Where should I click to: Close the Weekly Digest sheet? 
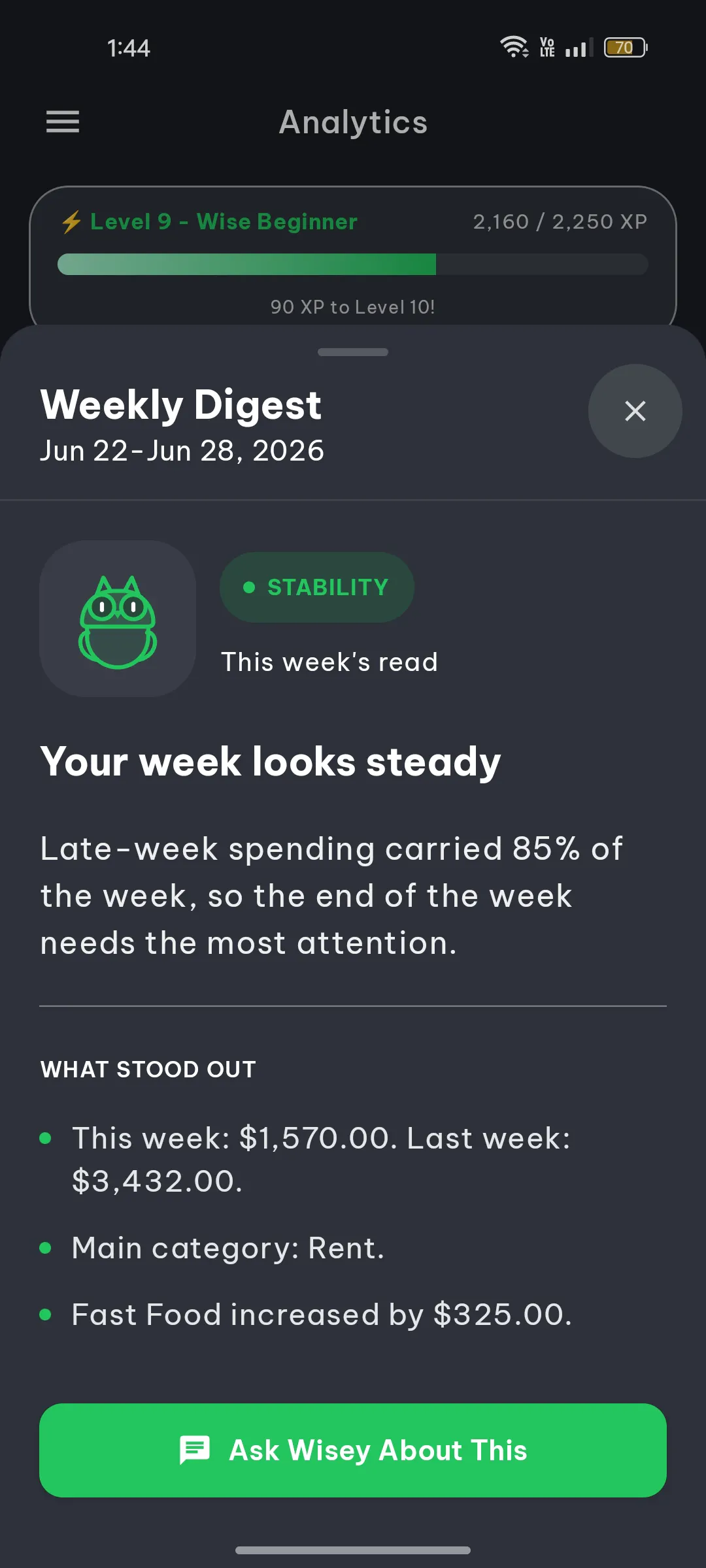635,411
